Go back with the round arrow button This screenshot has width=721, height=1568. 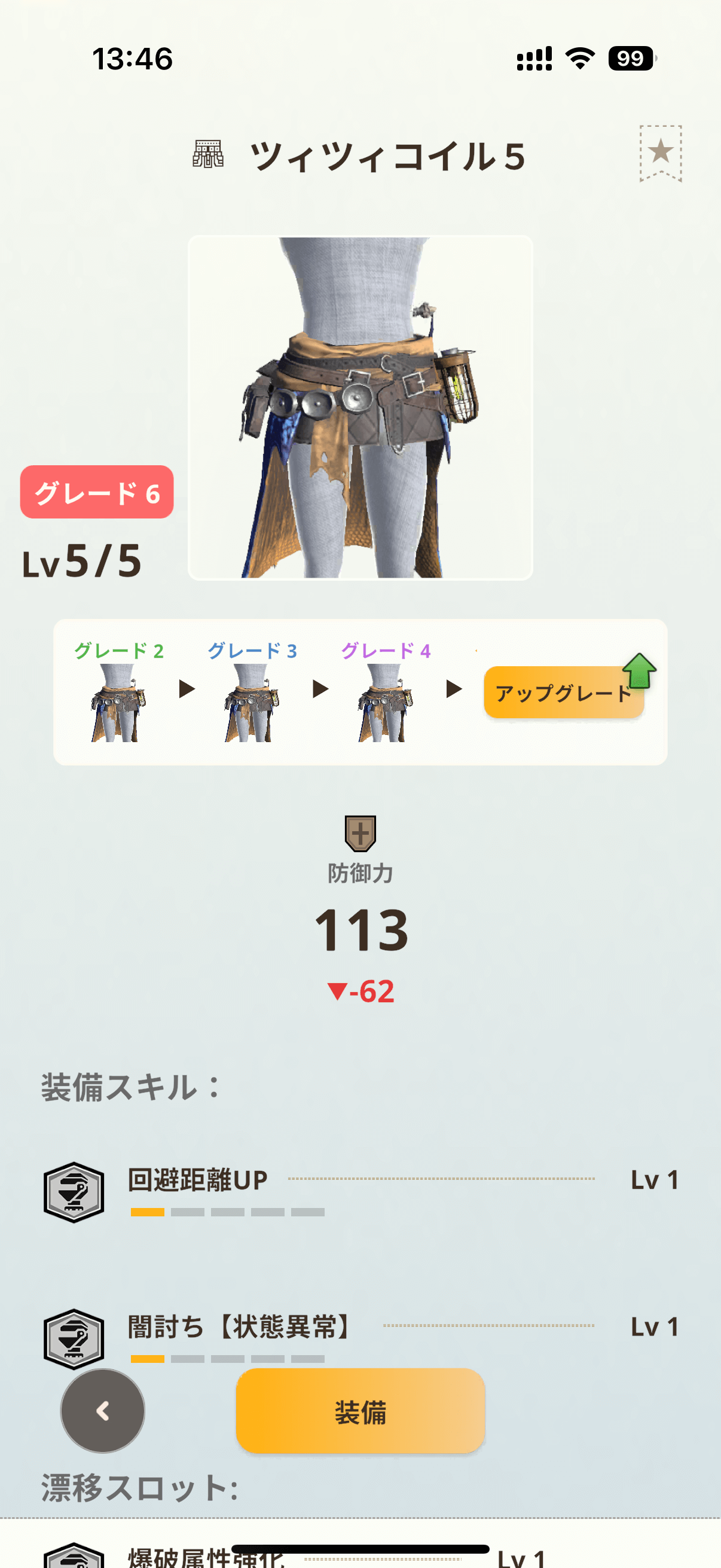pos(103,1411)
